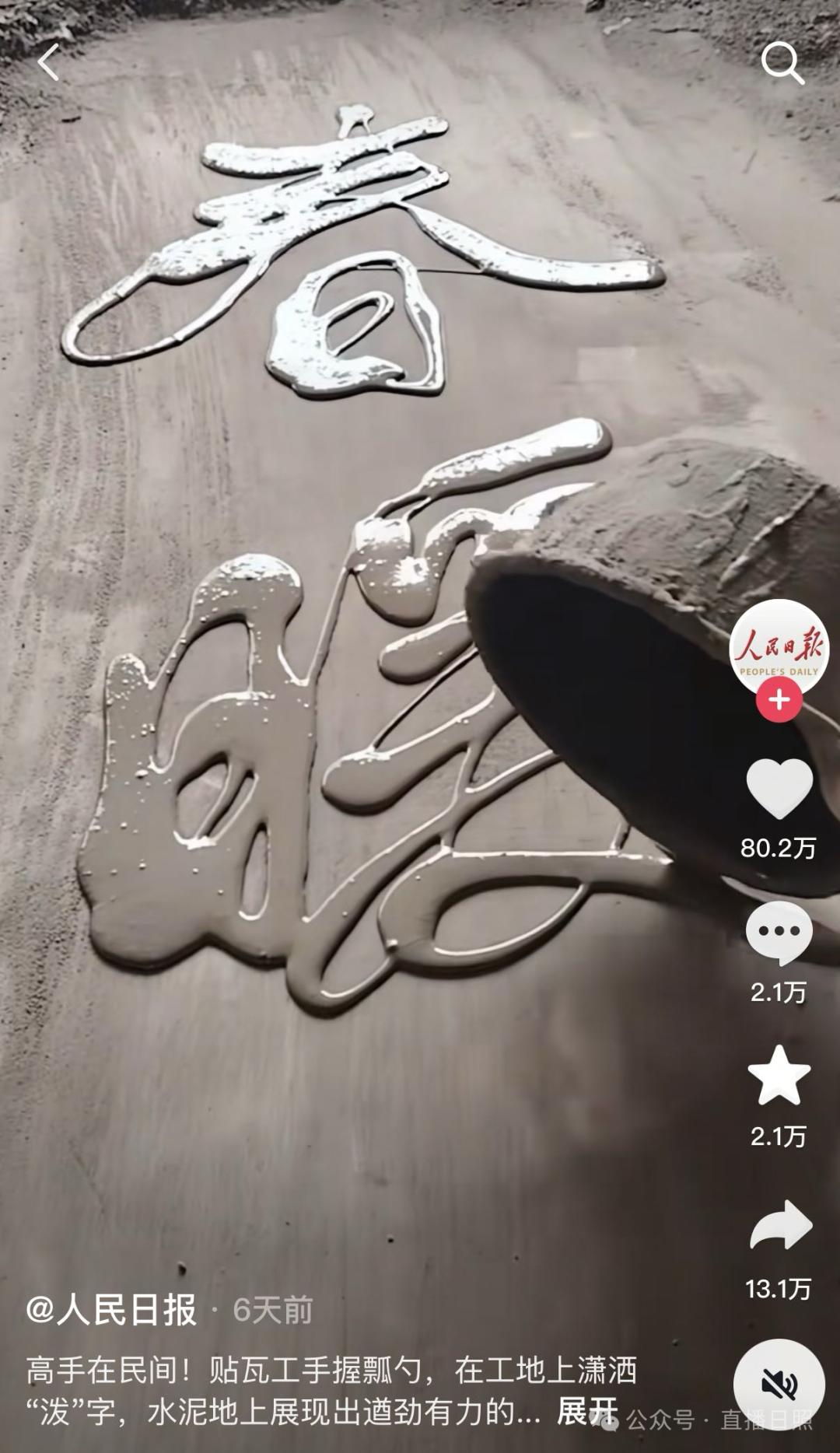Viewport: 840px width, 1453px height.
Task: Like this video with the heart icon
Action: click(x=779, y=789)
